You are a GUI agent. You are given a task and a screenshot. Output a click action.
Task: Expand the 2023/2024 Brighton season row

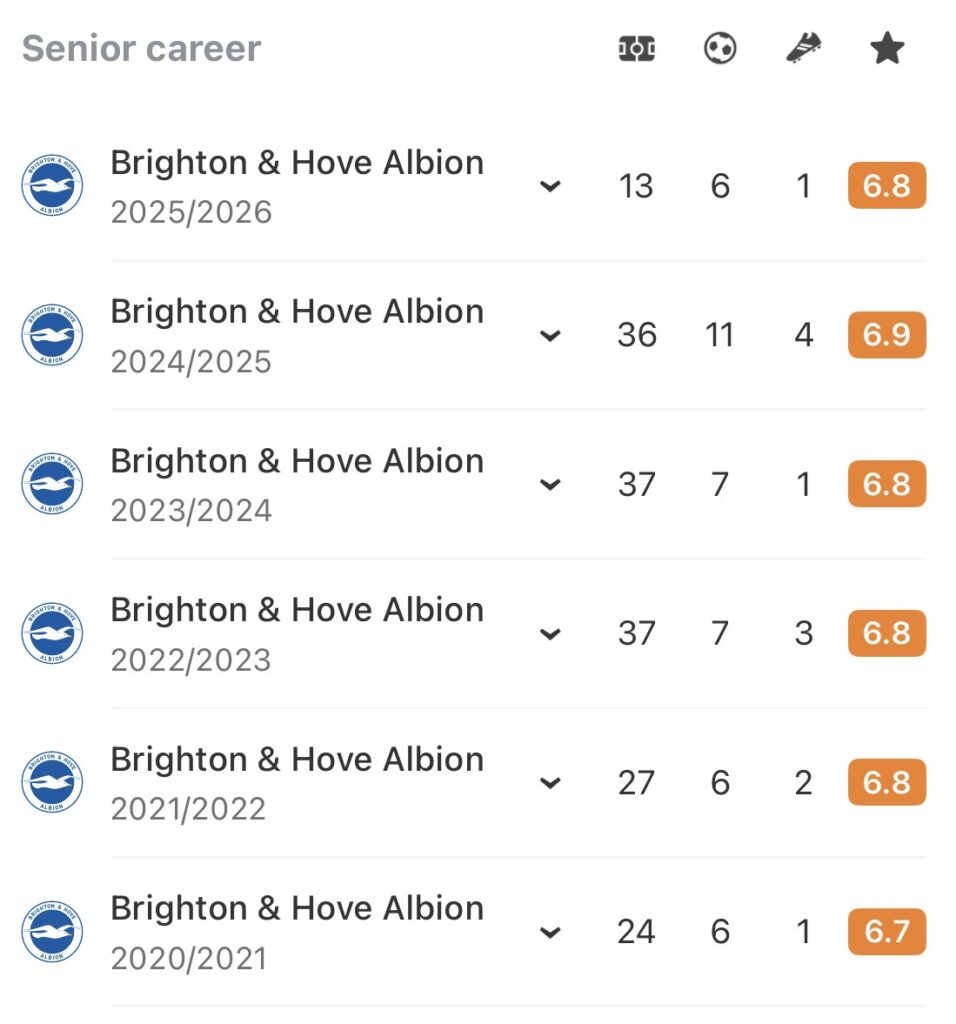pyautogui.click(x=549, y=485)
